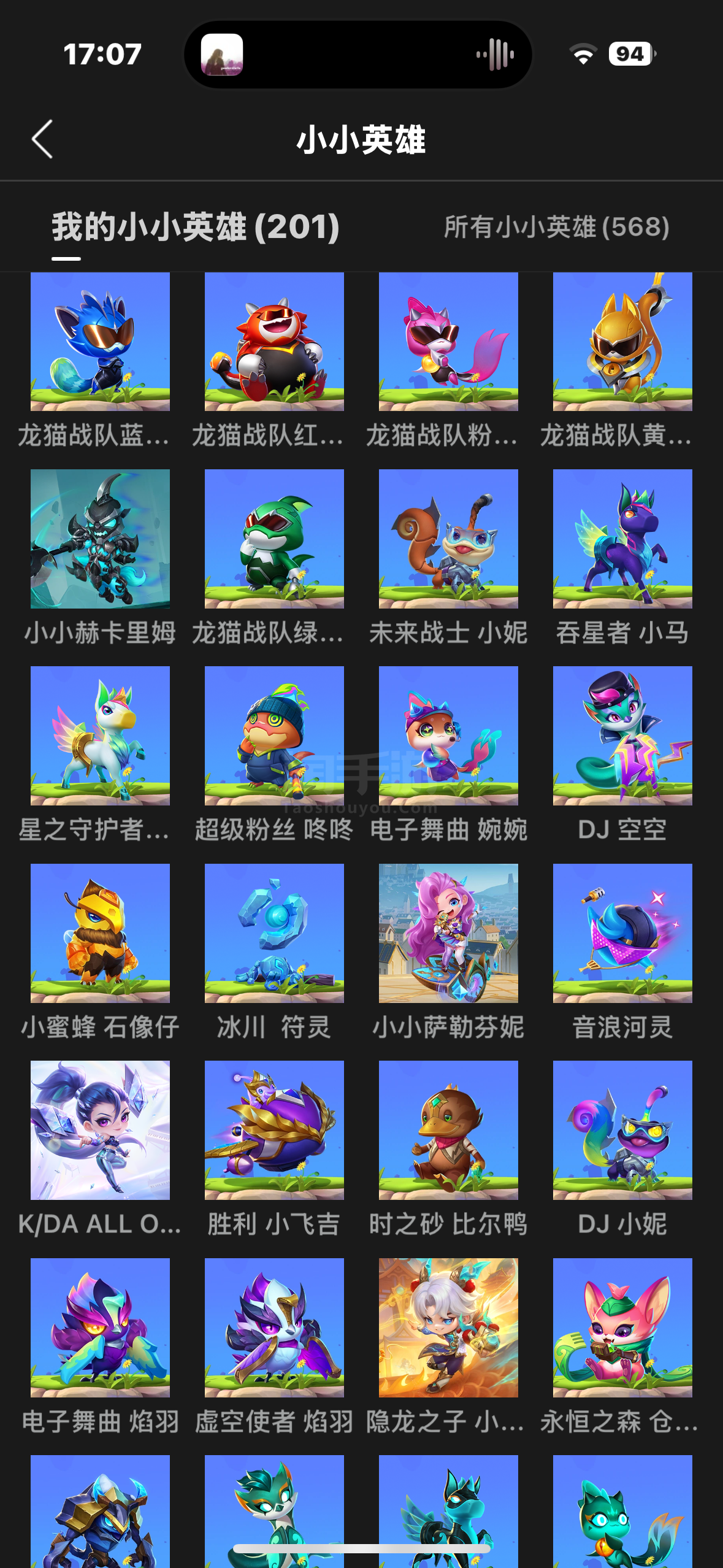Switch to 所有小小英雄 (568) tab
This screenshot has height=1568, width=723.
(x=556, y=227)
